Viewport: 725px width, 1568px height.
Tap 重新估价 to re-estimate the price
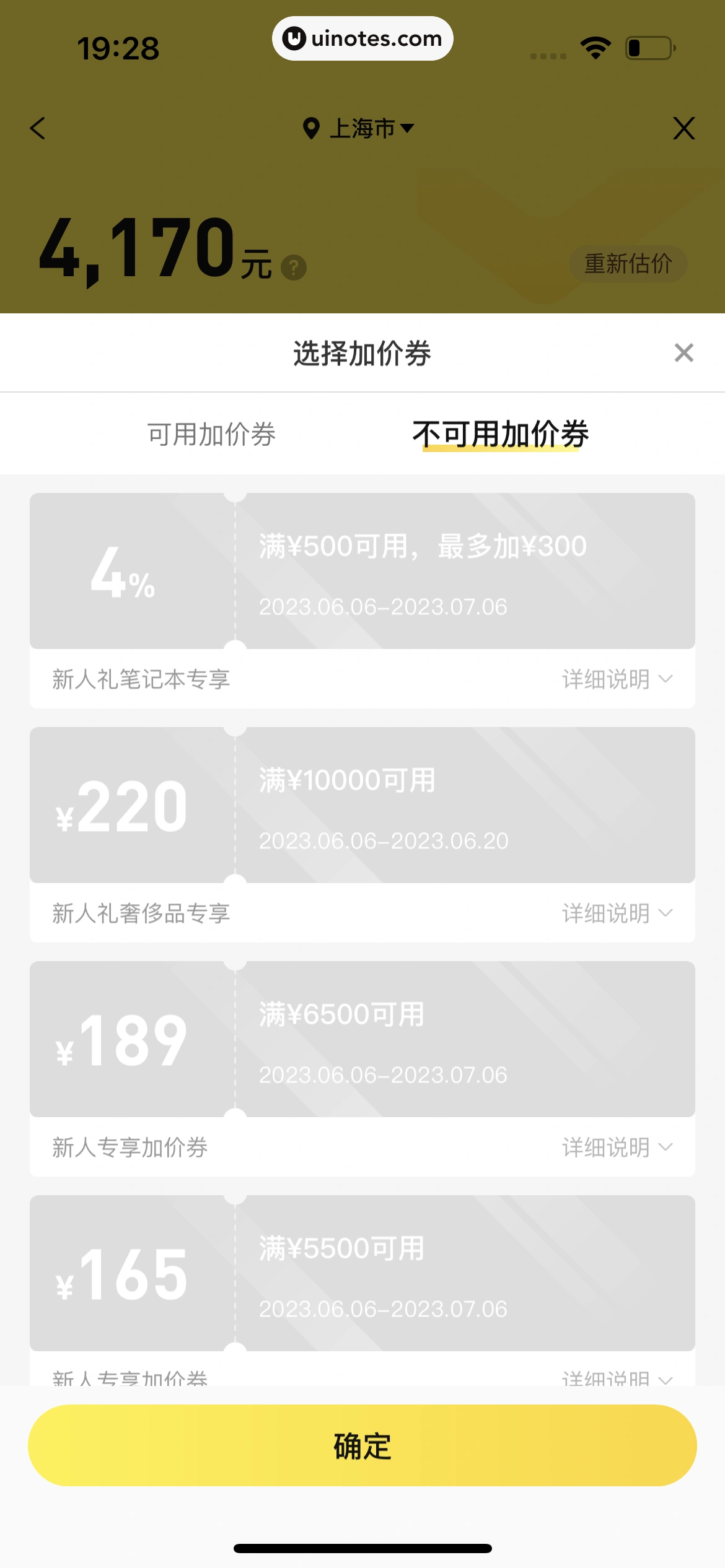pos(628,264)
